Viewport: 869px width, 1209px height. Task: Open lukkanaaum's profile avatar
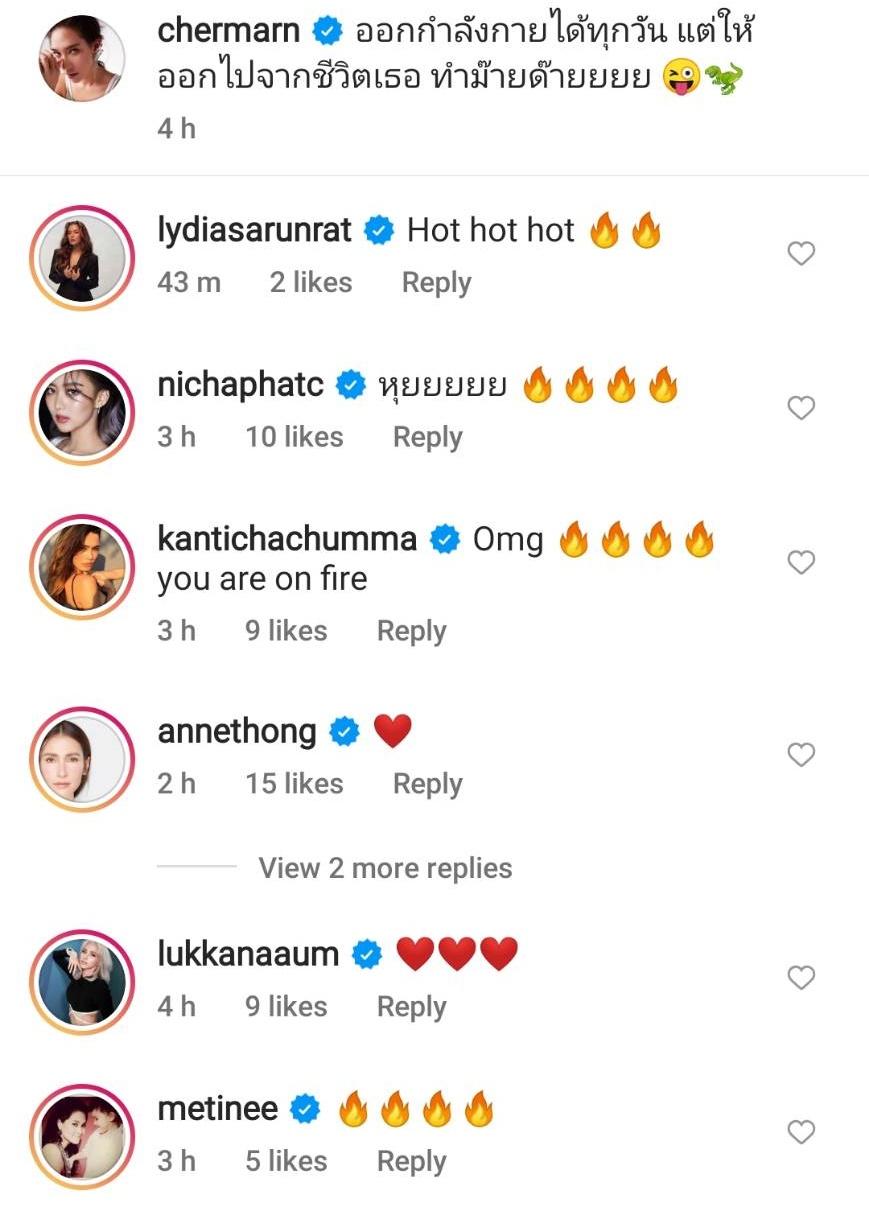coord(82,977)
